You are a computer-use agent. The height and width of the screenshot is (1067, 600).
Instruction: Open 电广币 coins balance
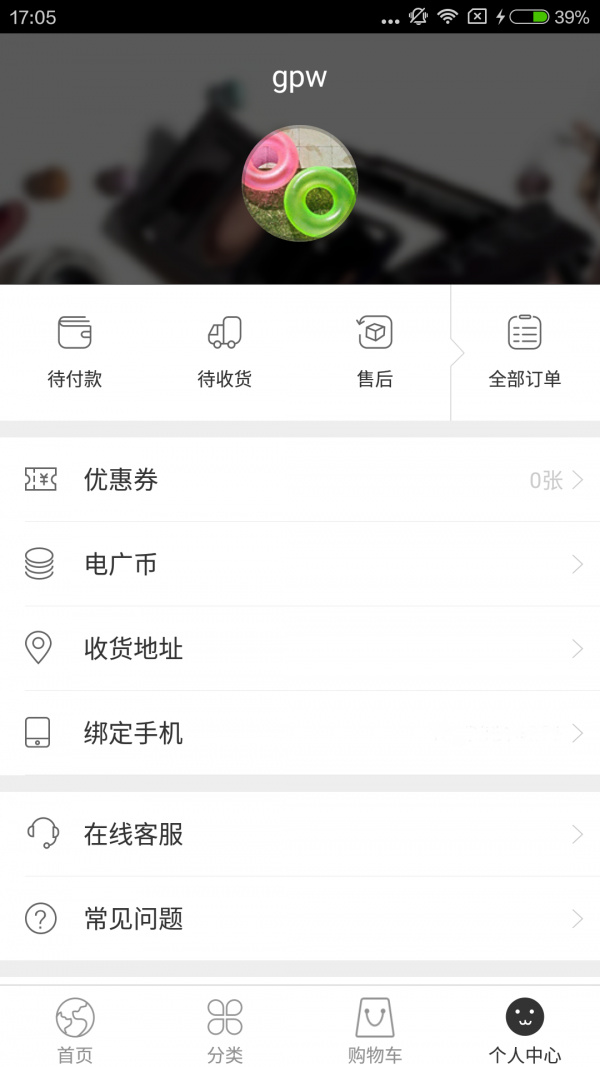pyautogui.click(x=300, y=564)
